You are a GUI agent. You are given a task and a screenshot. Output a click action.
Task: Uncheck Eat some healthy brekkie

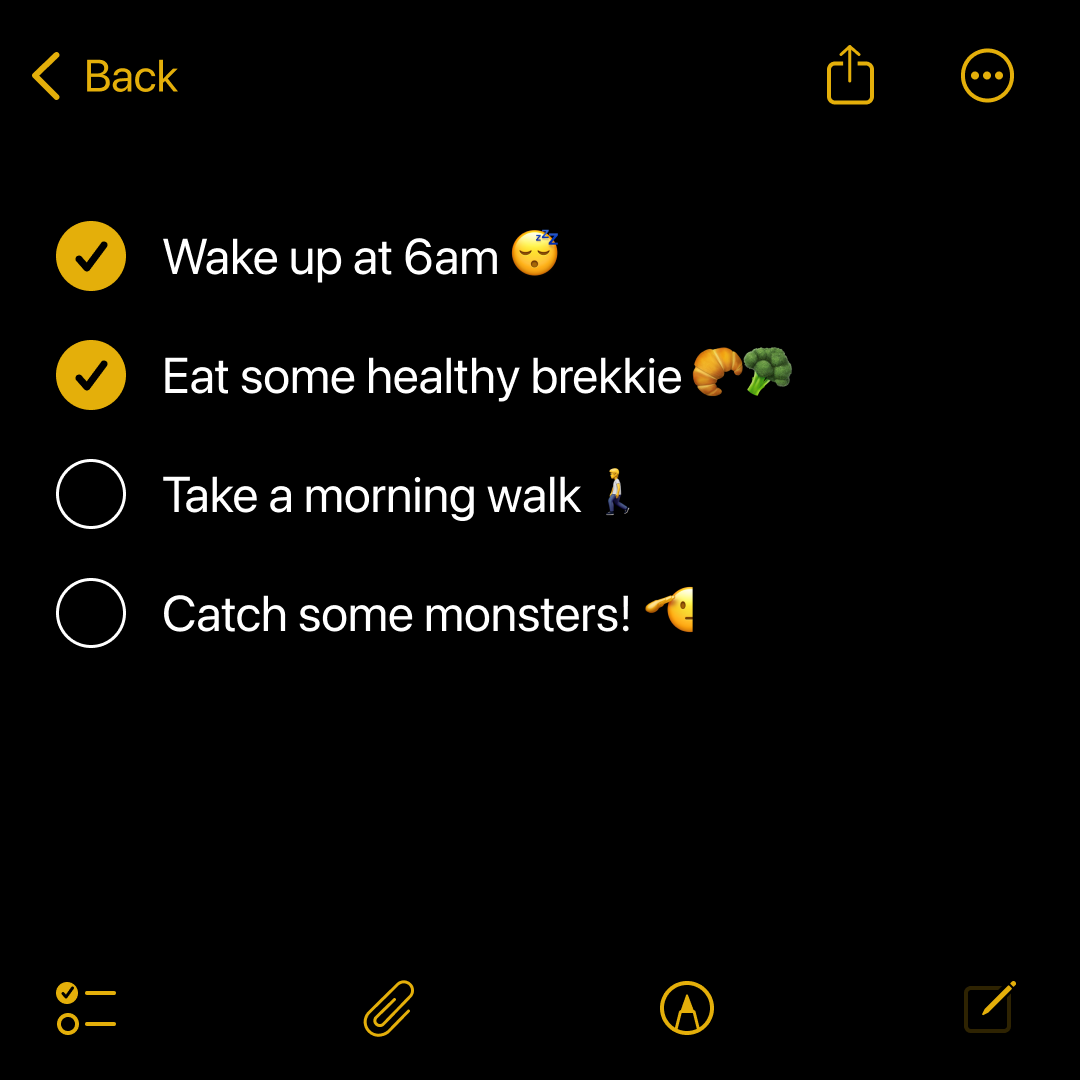[x=91, y=375]
